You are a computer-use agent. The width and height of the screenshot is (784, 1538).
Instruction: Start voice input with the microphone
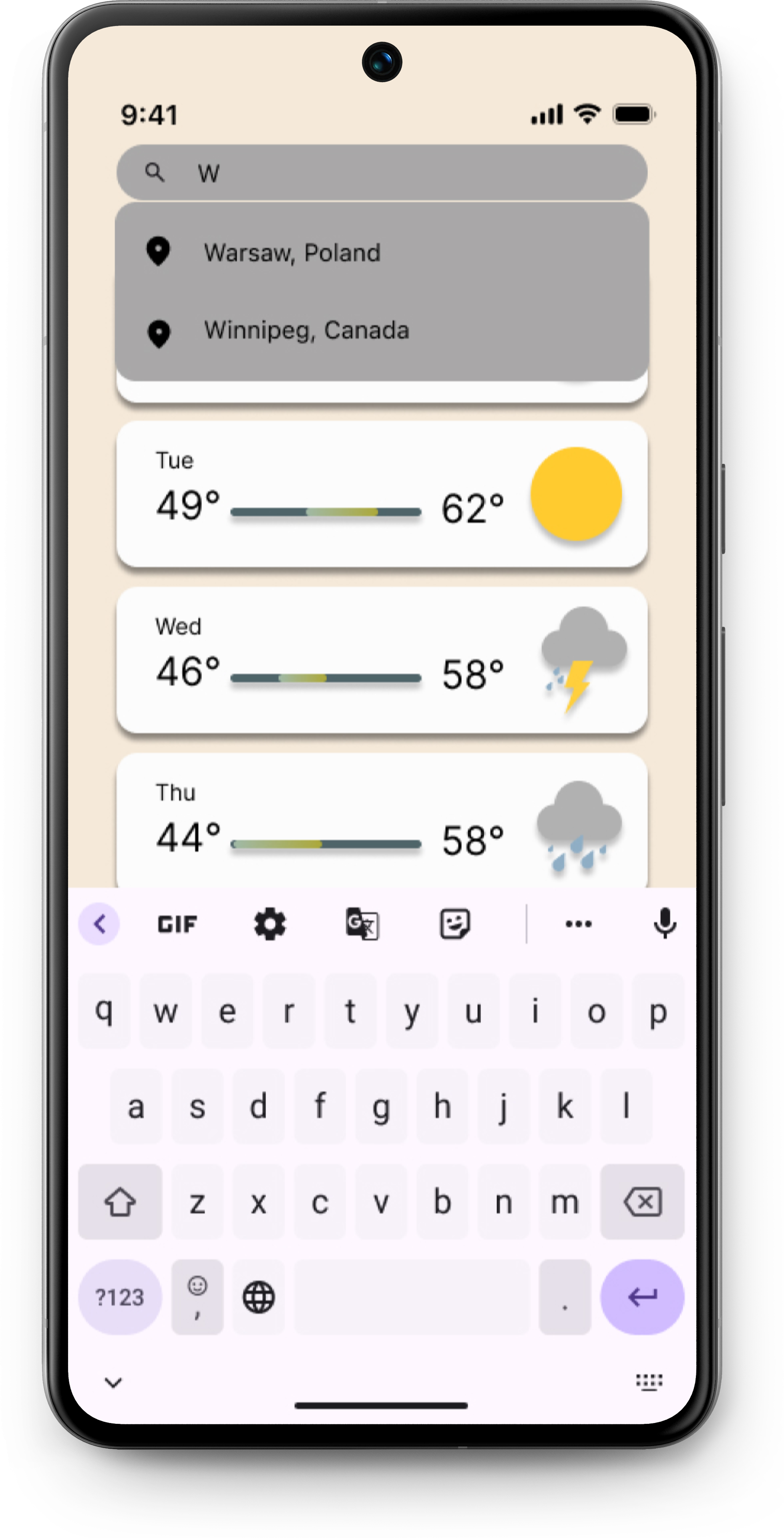pyautogui.click(x=665, y=924)
